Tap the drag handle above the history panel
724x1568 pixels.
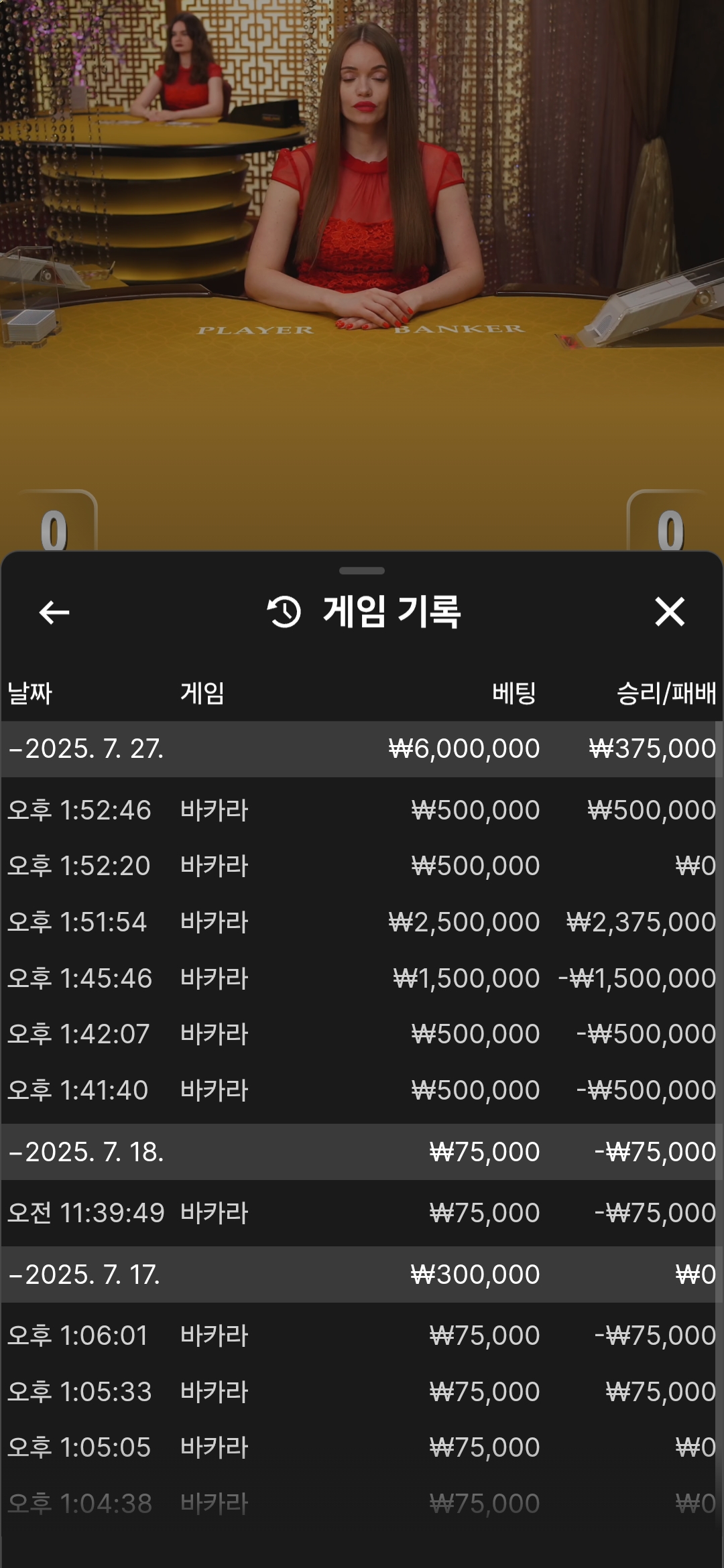(x=362, y=571)
